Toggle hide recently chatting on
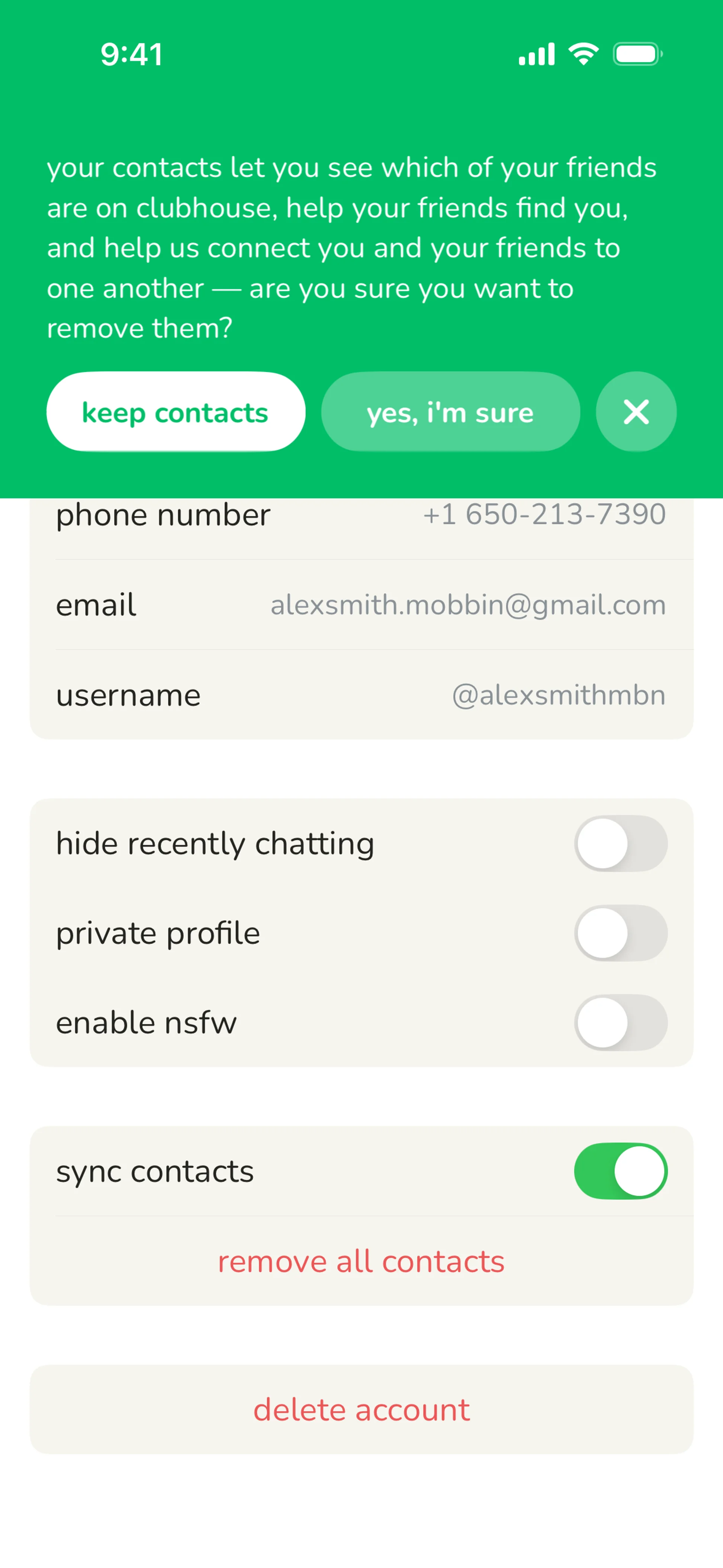The width and height of the screenshot is (723, 1568). (x=620, y=843)
